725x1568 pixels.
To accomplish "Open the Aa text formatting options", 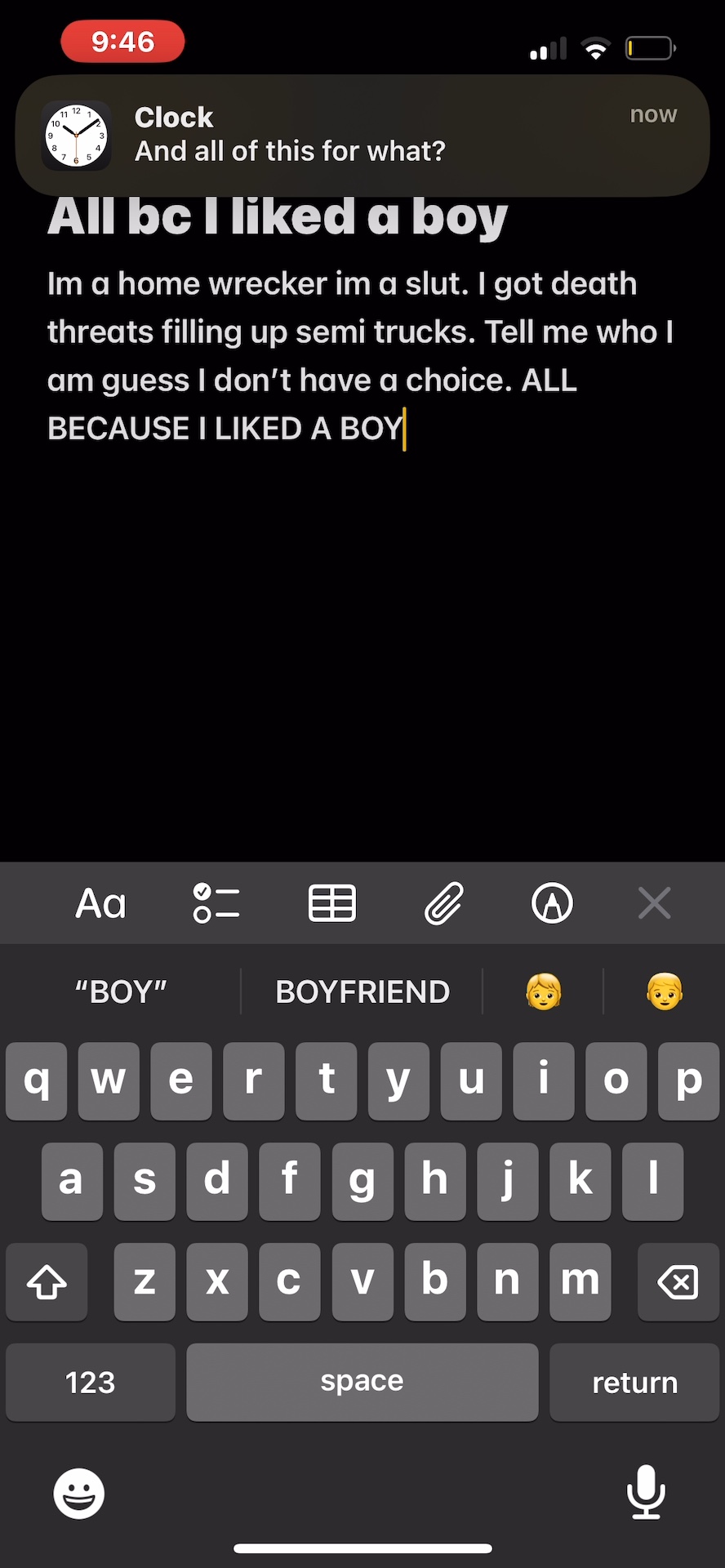I will pyautogui.click(x=100, y=903).
